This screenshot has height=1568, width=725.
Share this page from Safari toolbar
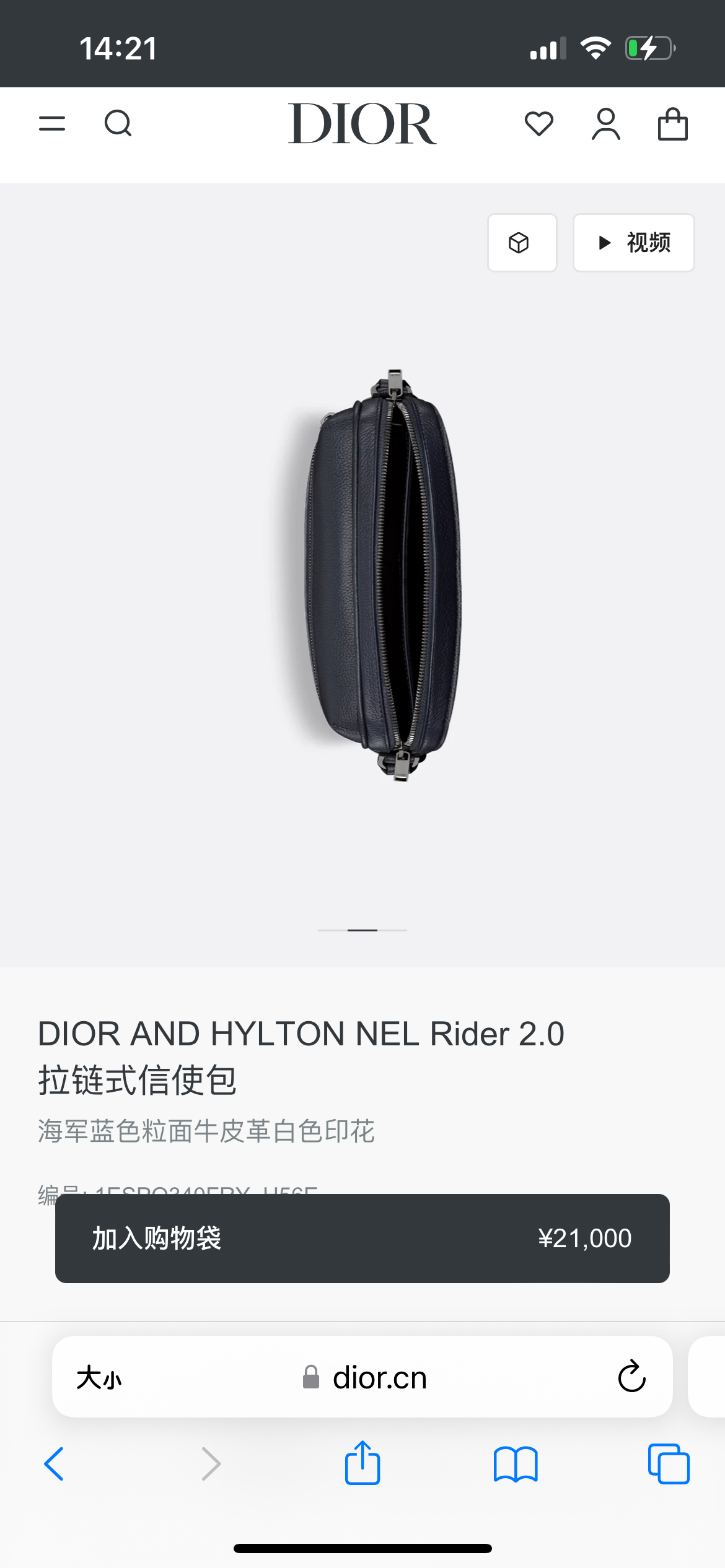coord(362,1463)
